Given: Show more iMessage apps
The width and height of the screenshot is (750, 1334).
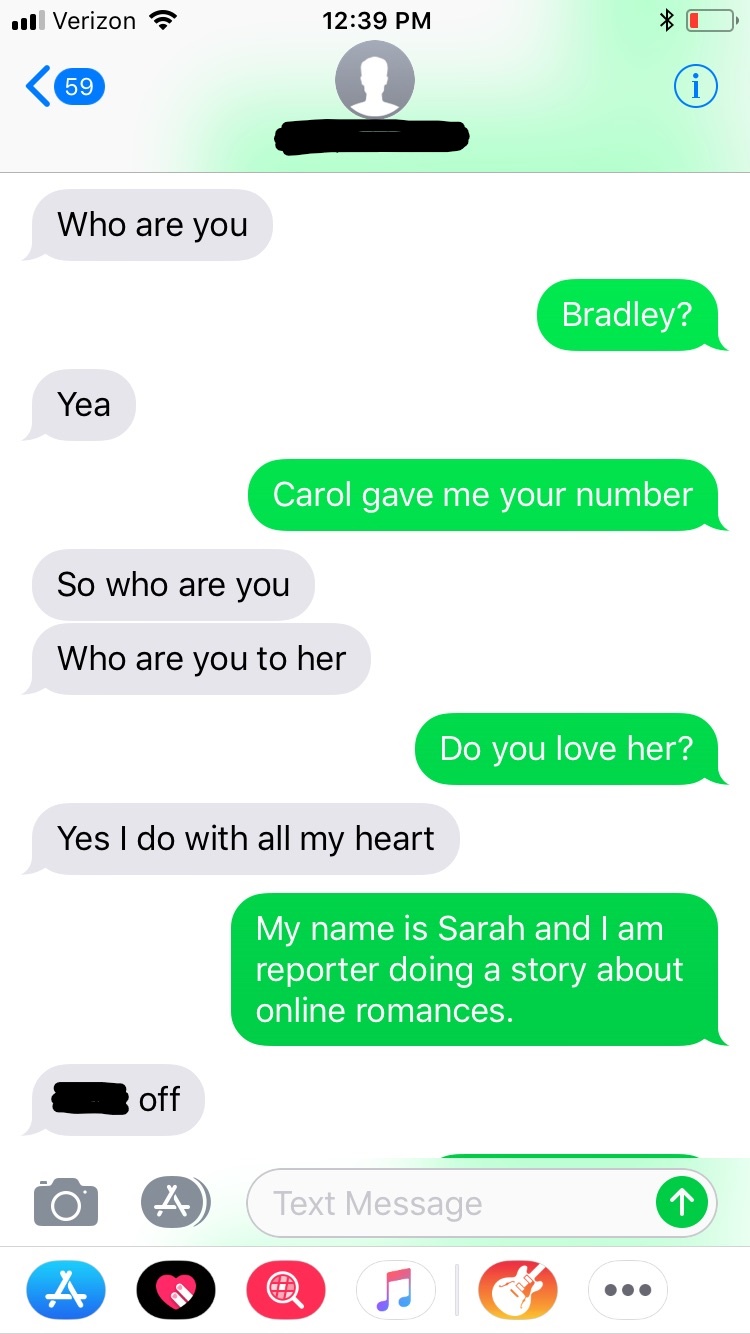Looking at the screenshot, I should click(x=627, y=1290).
